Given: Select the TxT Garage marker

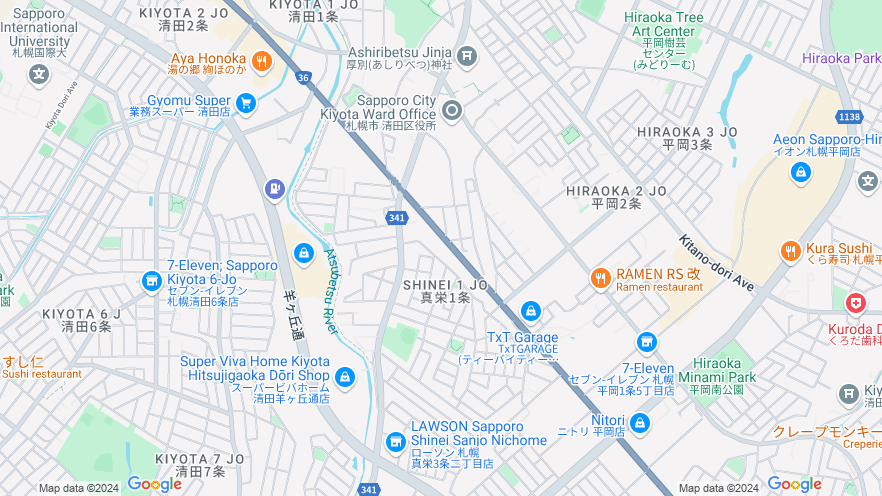Looking at the screenshot, I should (x=530, y=312).
